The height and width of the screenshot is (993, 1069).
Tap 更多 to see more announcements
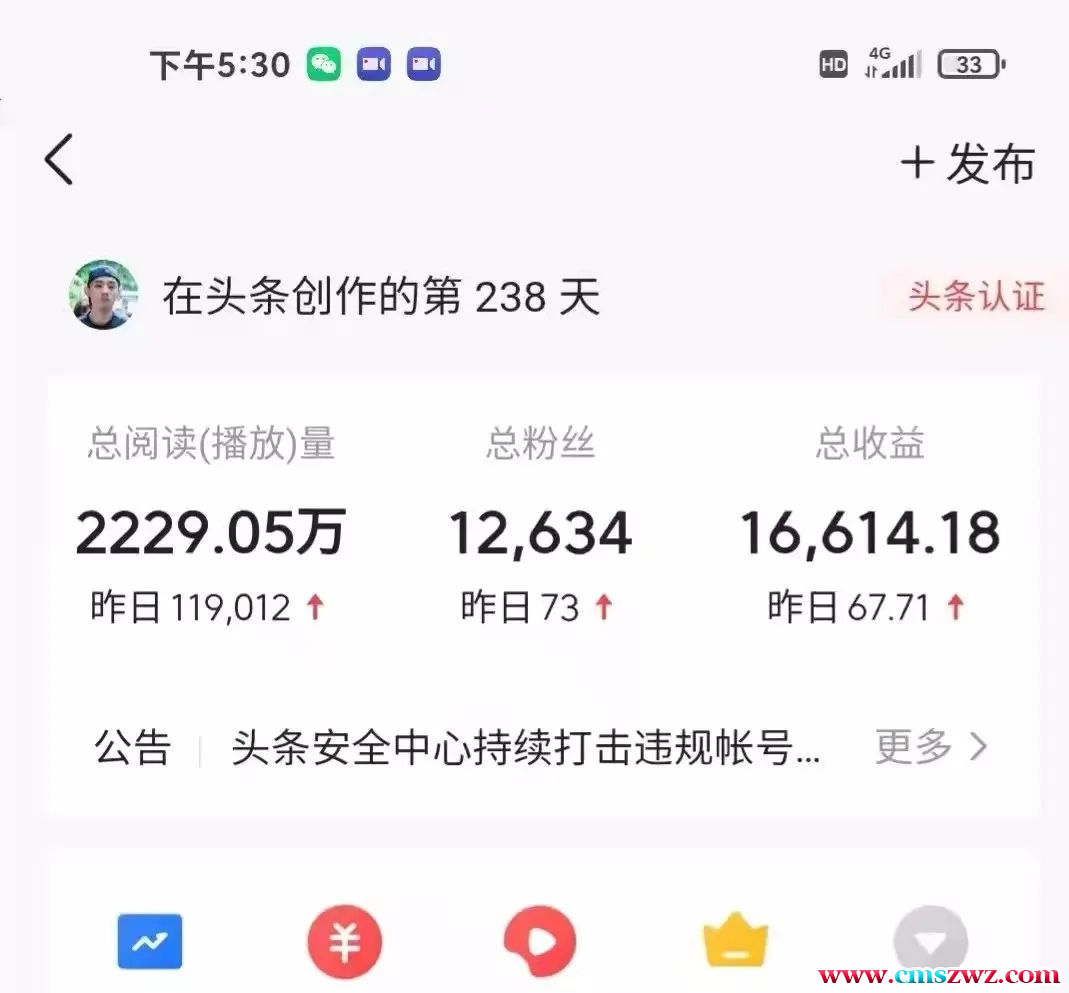[930, 747]
